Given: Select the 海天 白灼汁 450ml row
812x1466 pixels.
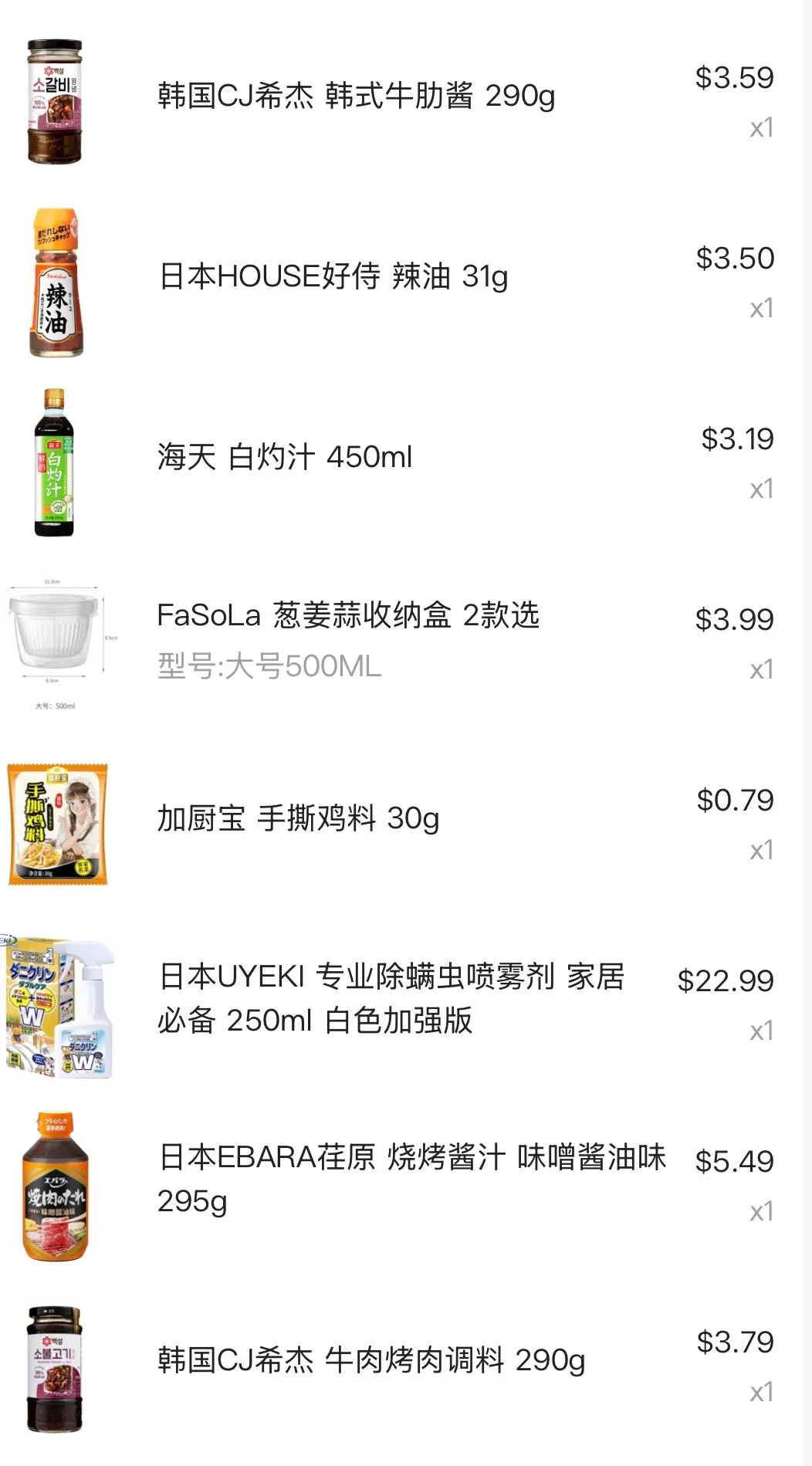Looking at the screenshot, I should pyautogui.click(x=285, y=457).
